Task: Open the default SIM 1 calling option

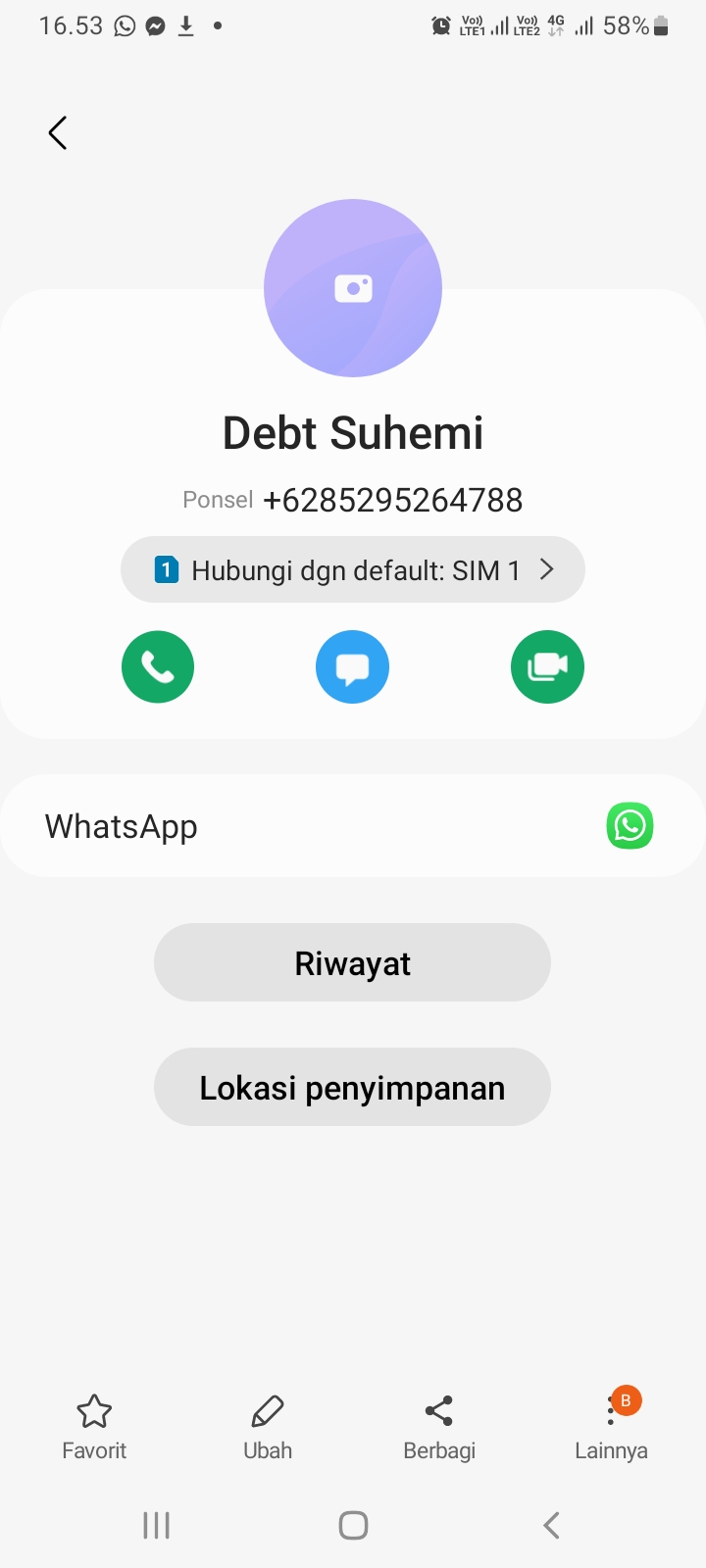Action: click(x=353, y=569)
